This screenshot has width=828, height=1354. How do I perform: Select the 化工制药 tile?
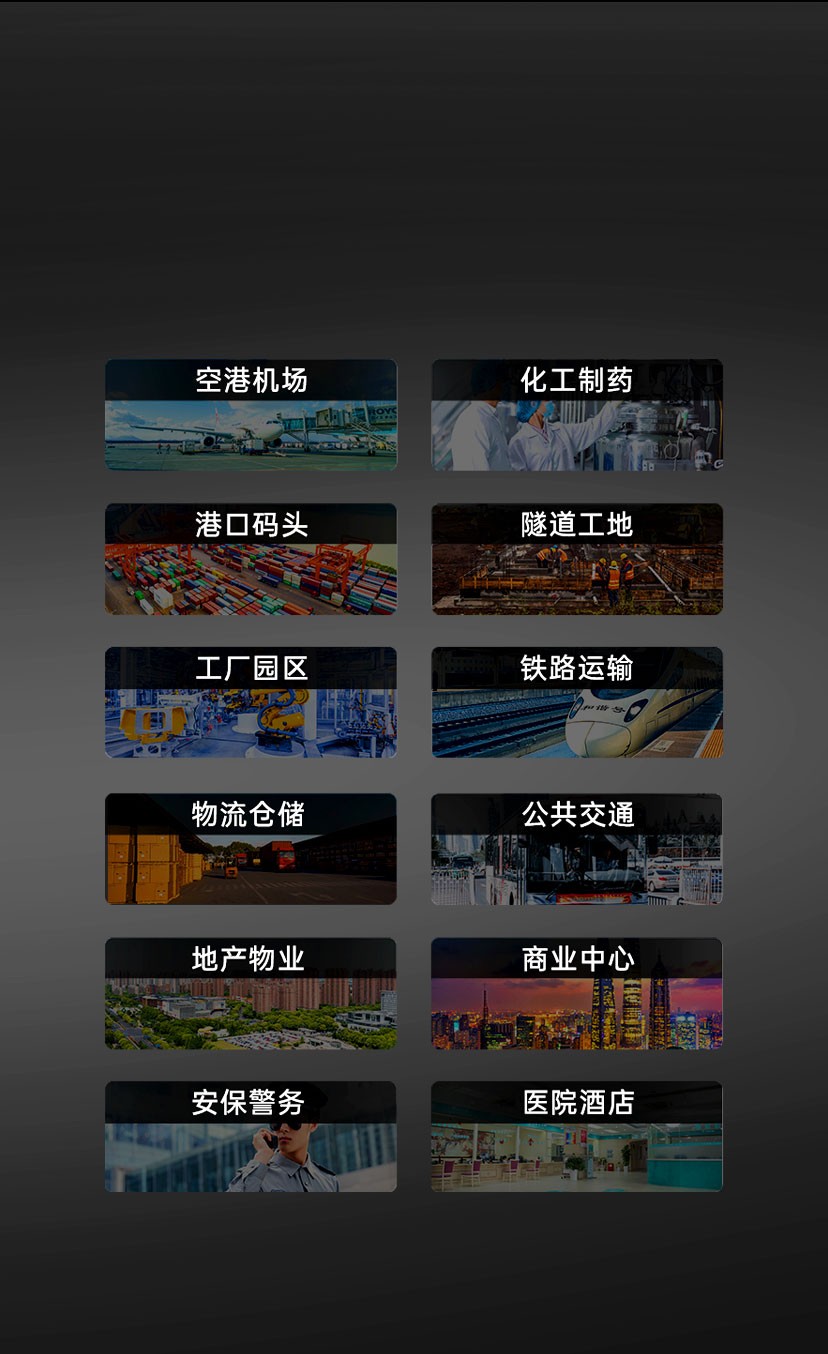click(x=577, y=415)
